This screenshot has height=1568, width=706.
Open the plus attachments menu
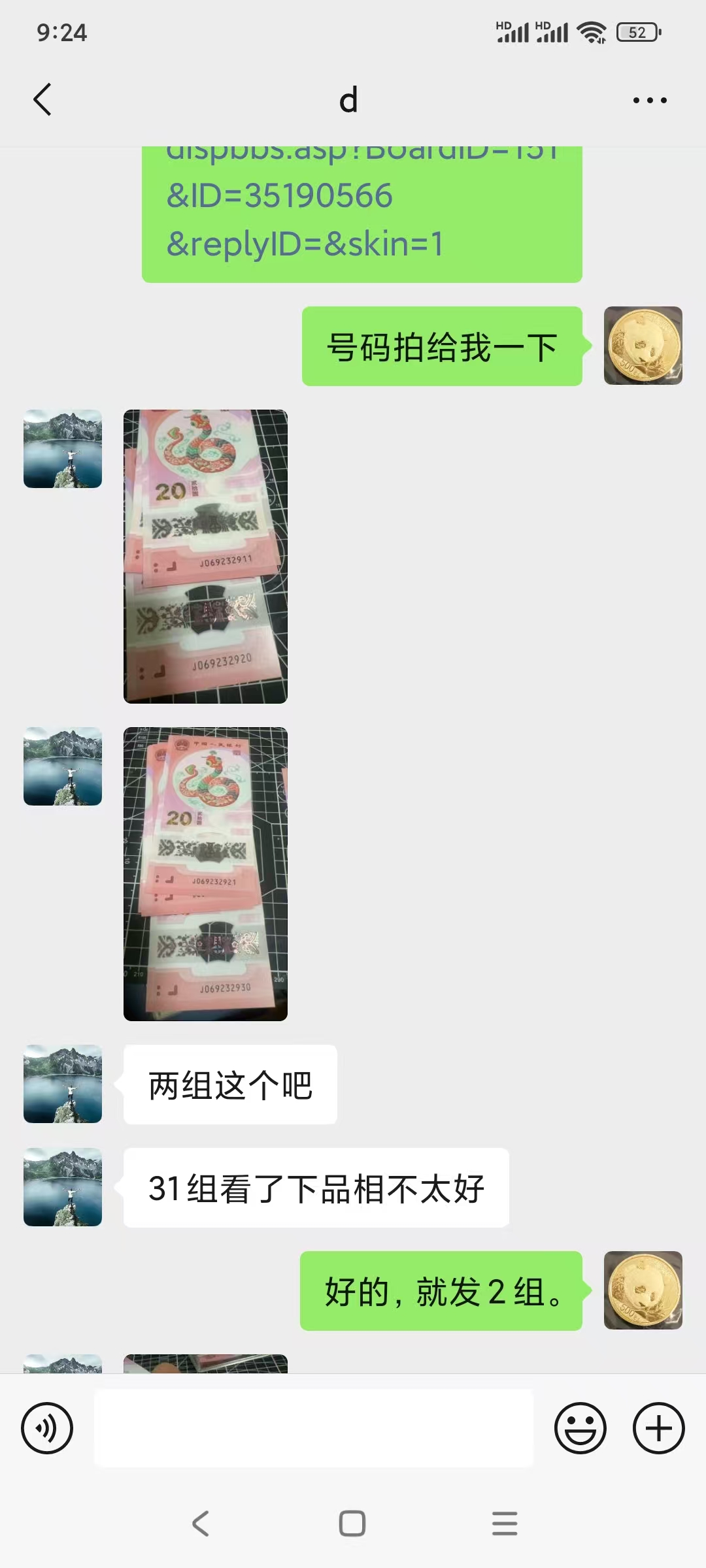point(658,1428)
